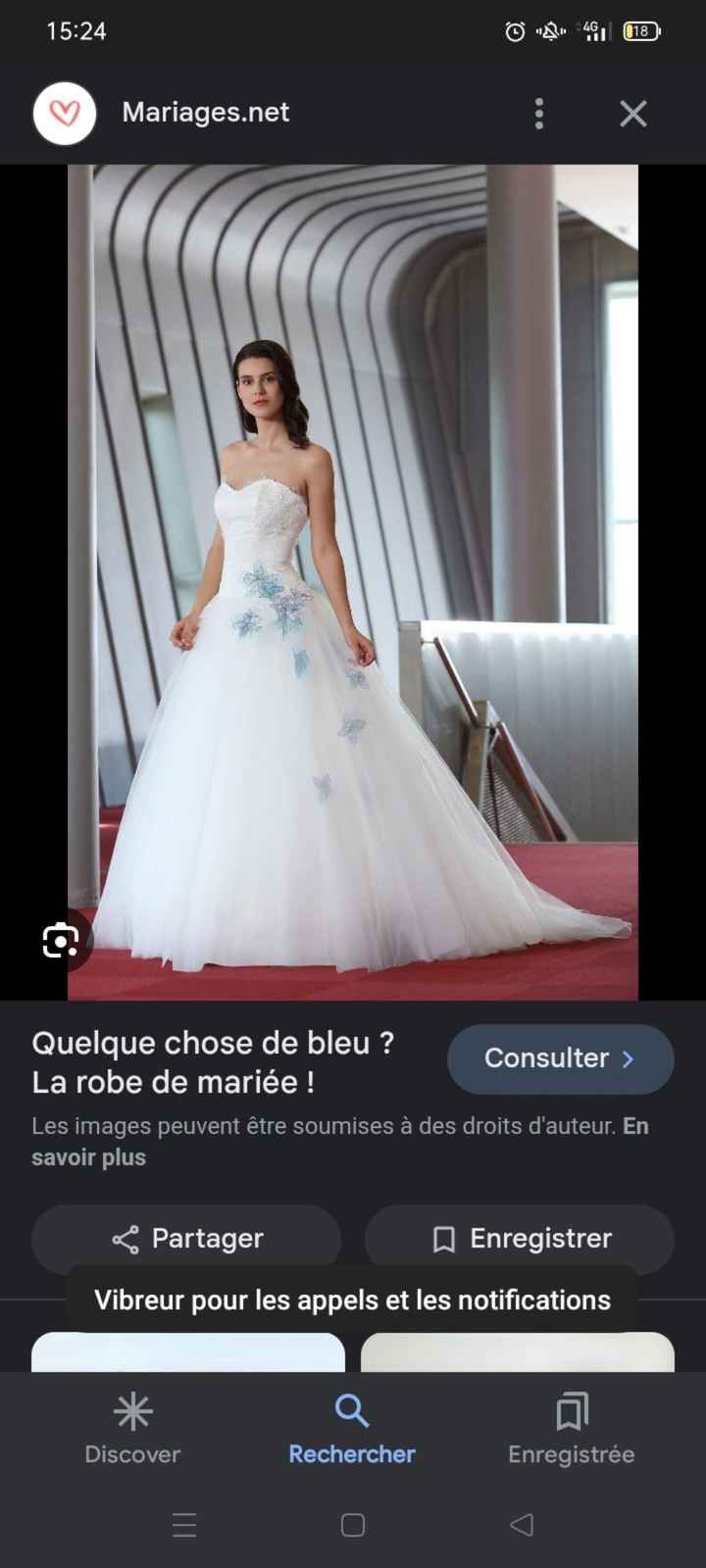The image size is (706, 1568).
Task: Share the image with Partager
Action: click(186, 1239)
